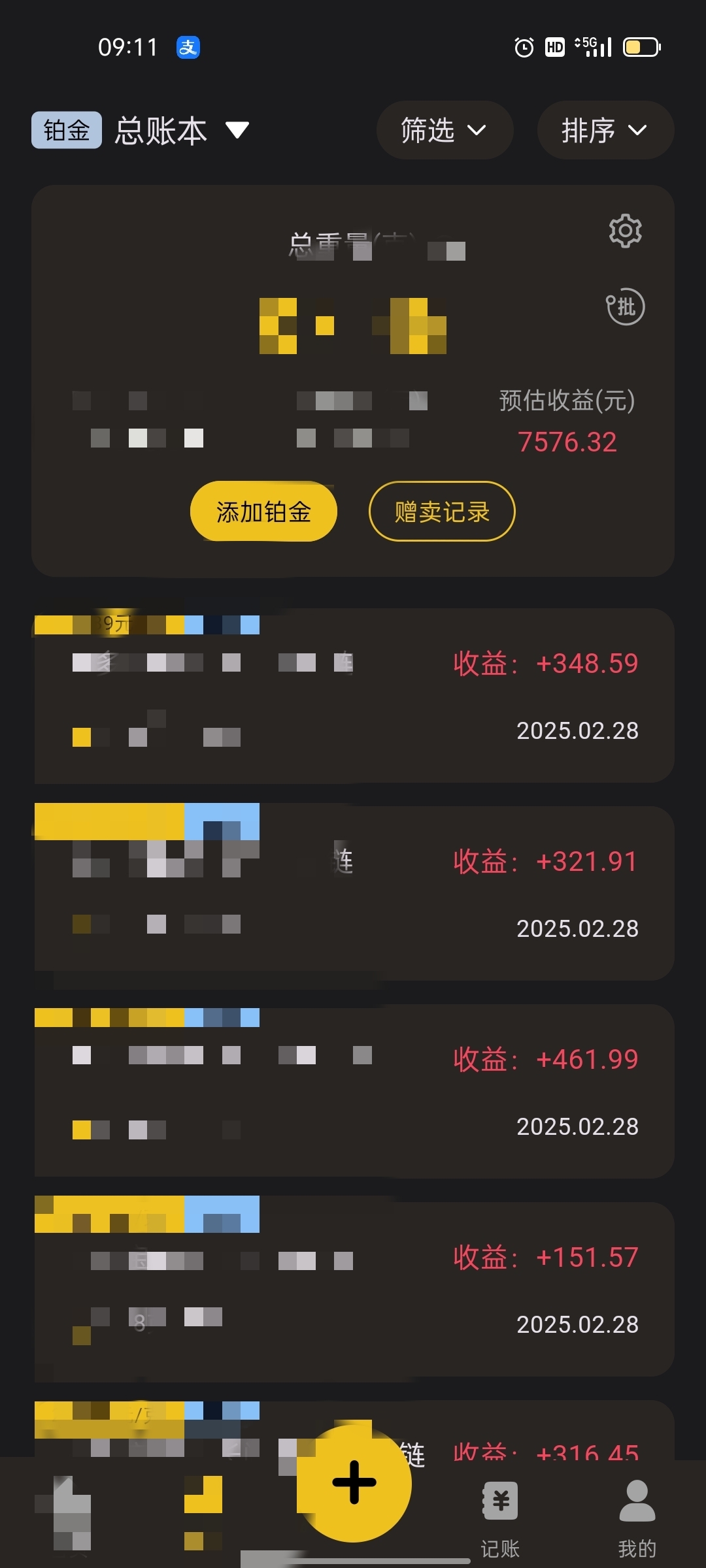
Task: Open the 总账本 ledger dropdown
Action: (x=182, y=131)
